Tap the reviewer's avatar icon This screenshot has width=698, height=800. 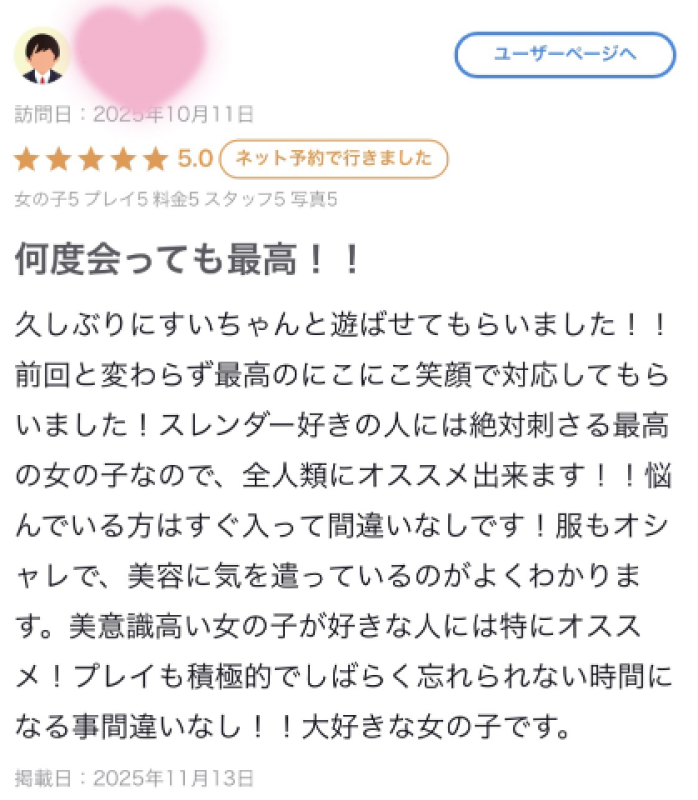[x=42, y=55]
